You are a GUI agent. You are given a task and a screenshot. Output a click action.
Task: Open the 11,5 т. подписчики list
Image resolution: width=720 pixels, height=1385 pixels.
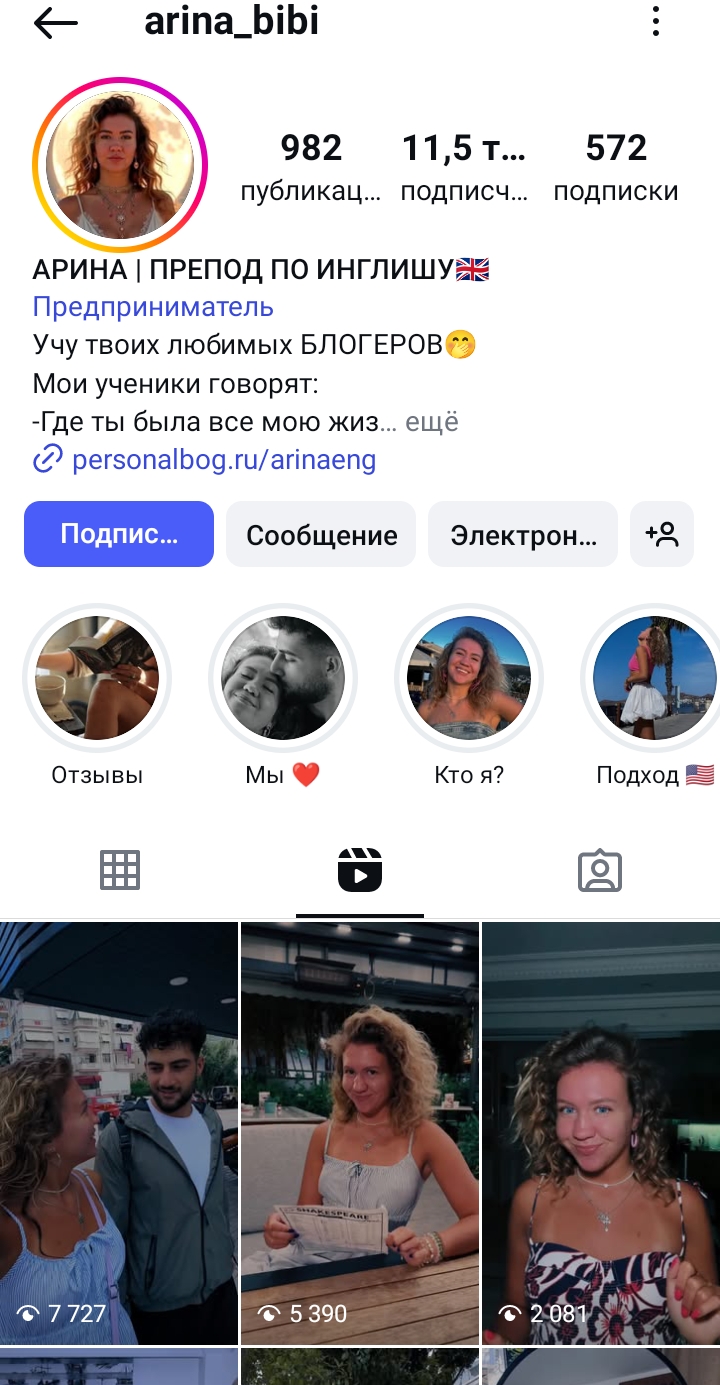(464, 166)
